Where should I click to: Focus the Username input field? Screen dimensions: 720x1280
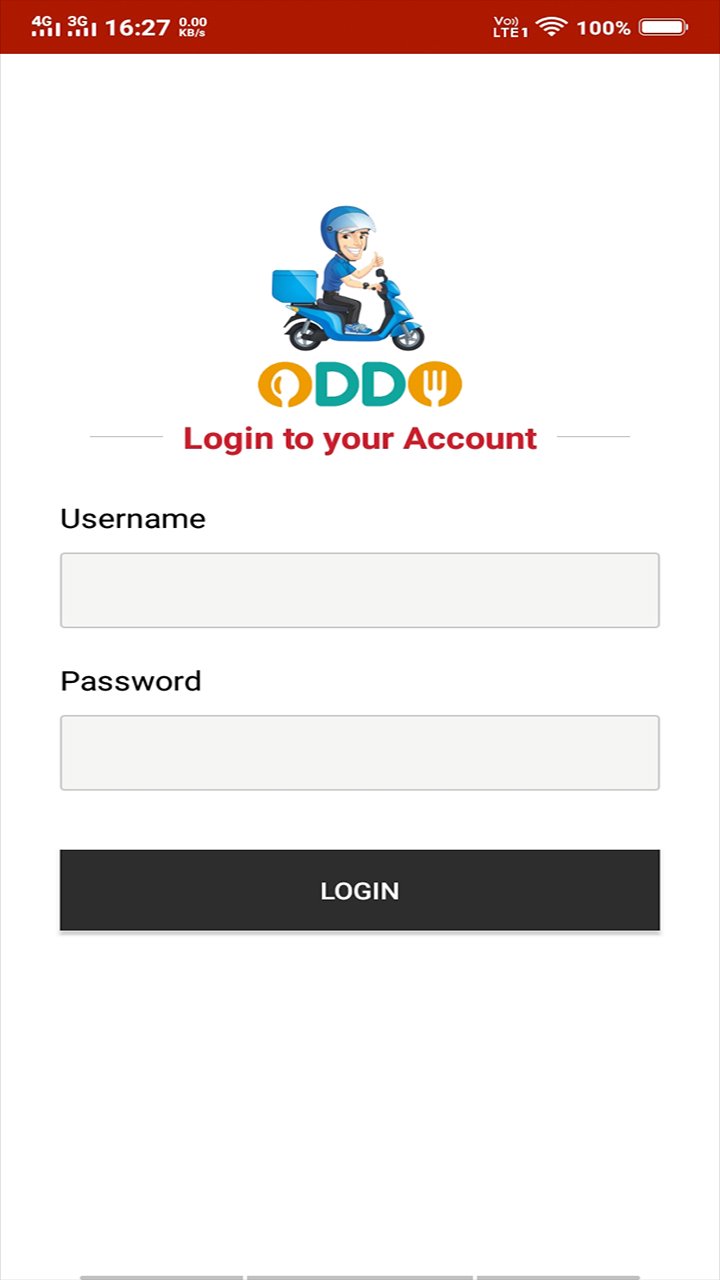point(360,590)
